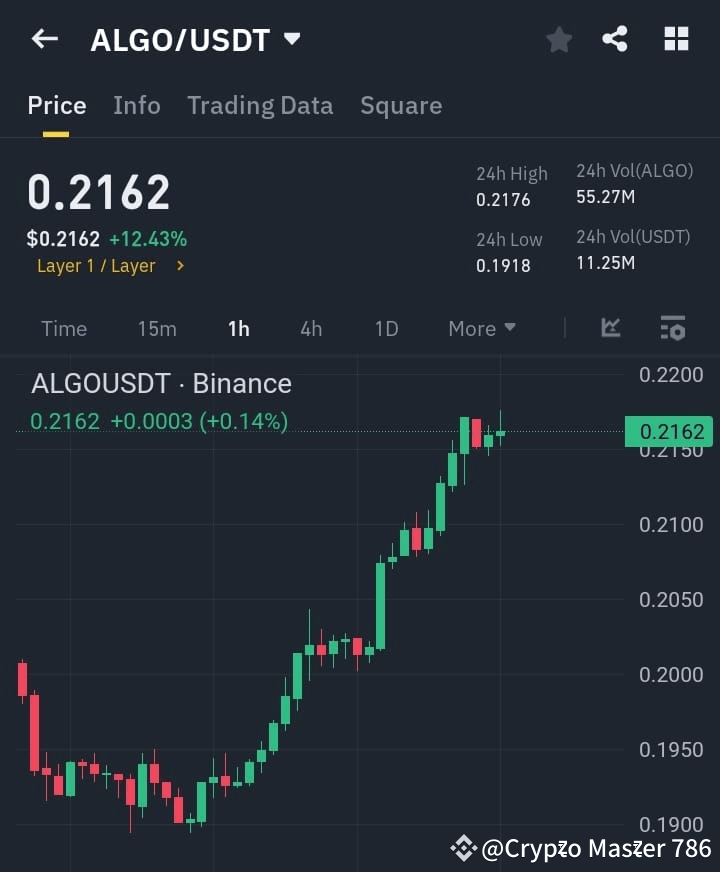Switch to the Price tab
This screenshot has height=872, width=720.
tap(56, 105)
